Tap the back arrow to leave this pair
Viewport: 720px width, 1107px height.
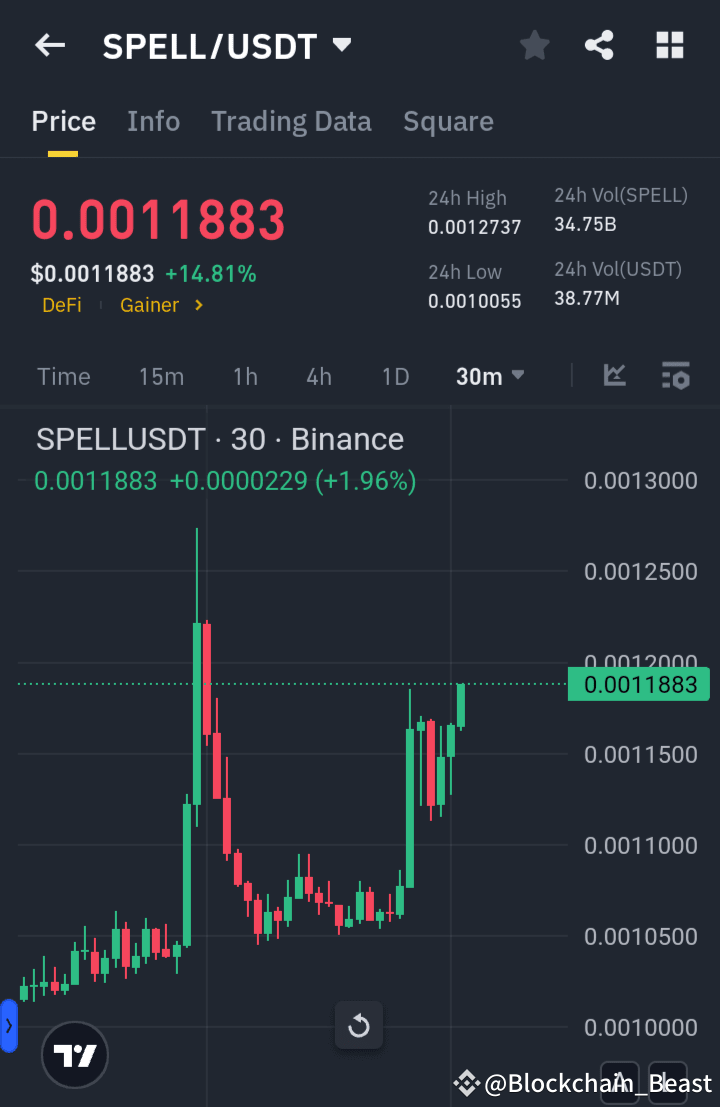(49, 44)
